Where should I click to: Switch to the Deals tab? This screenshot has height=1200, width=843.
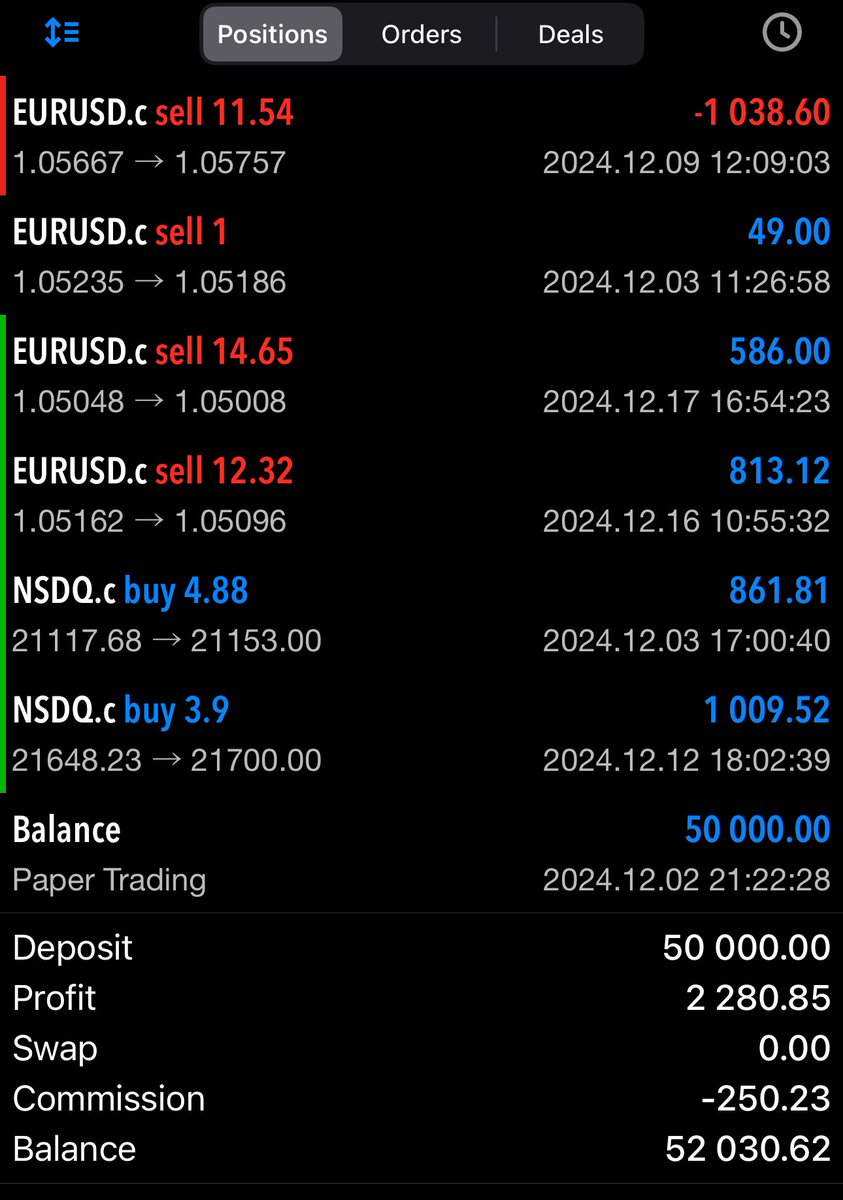pyautogui.click(x=570, y=34)
